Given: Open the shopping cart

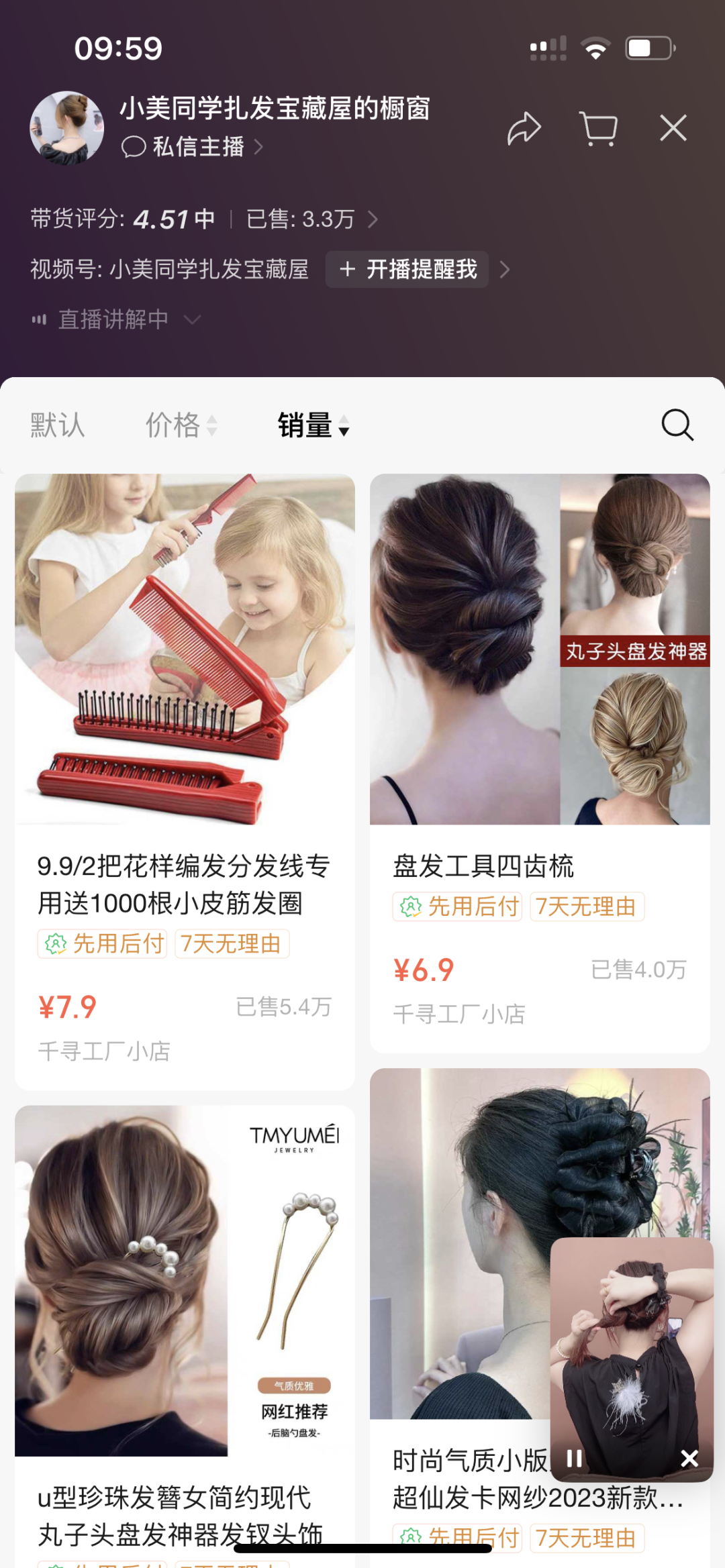Looking at the screenshot, I should pyautogui.click(x=598, y=128).
